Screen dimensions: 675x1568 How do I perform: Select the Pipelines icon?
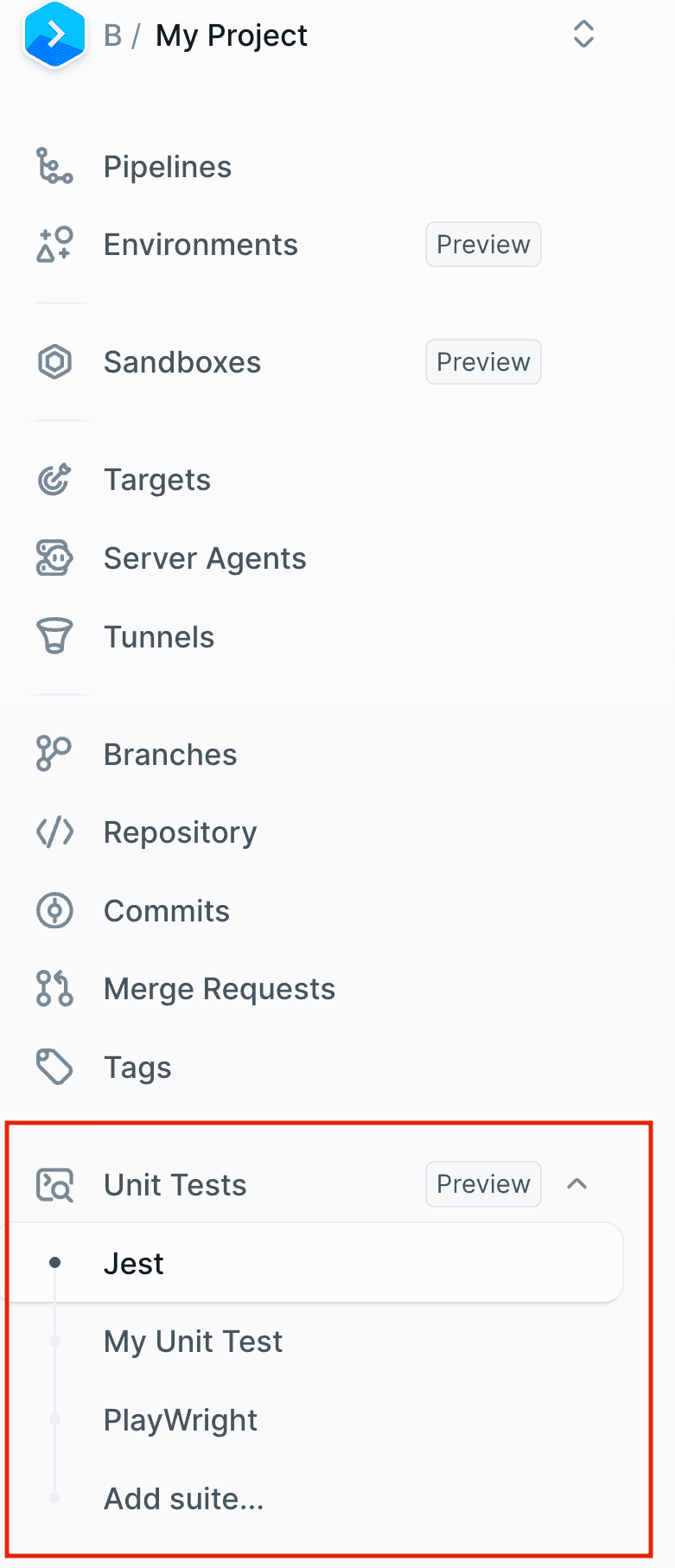coord(54,167)
